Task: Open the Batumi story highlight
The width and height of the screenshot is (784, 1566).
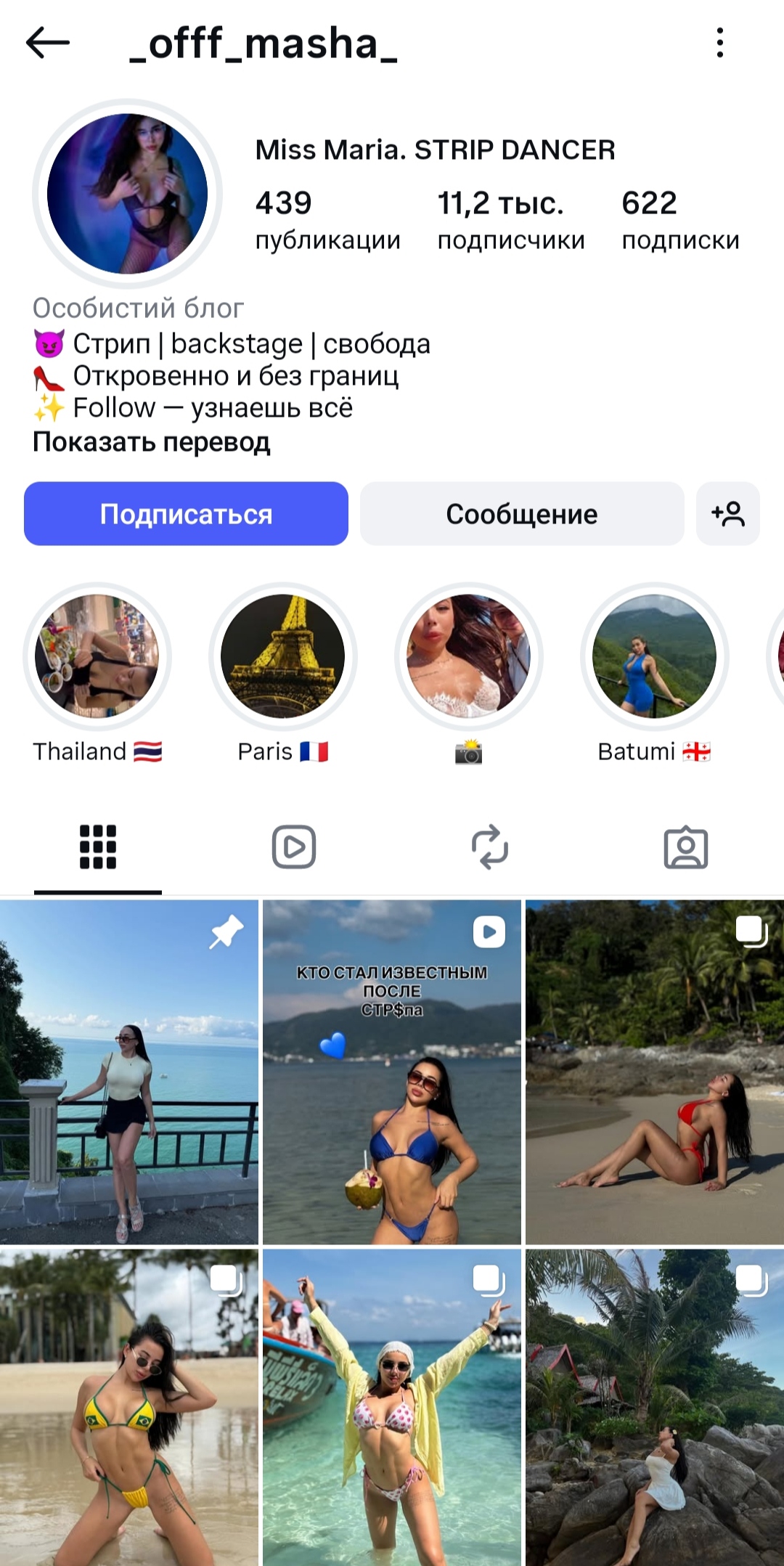Action: tap(655, 657)
